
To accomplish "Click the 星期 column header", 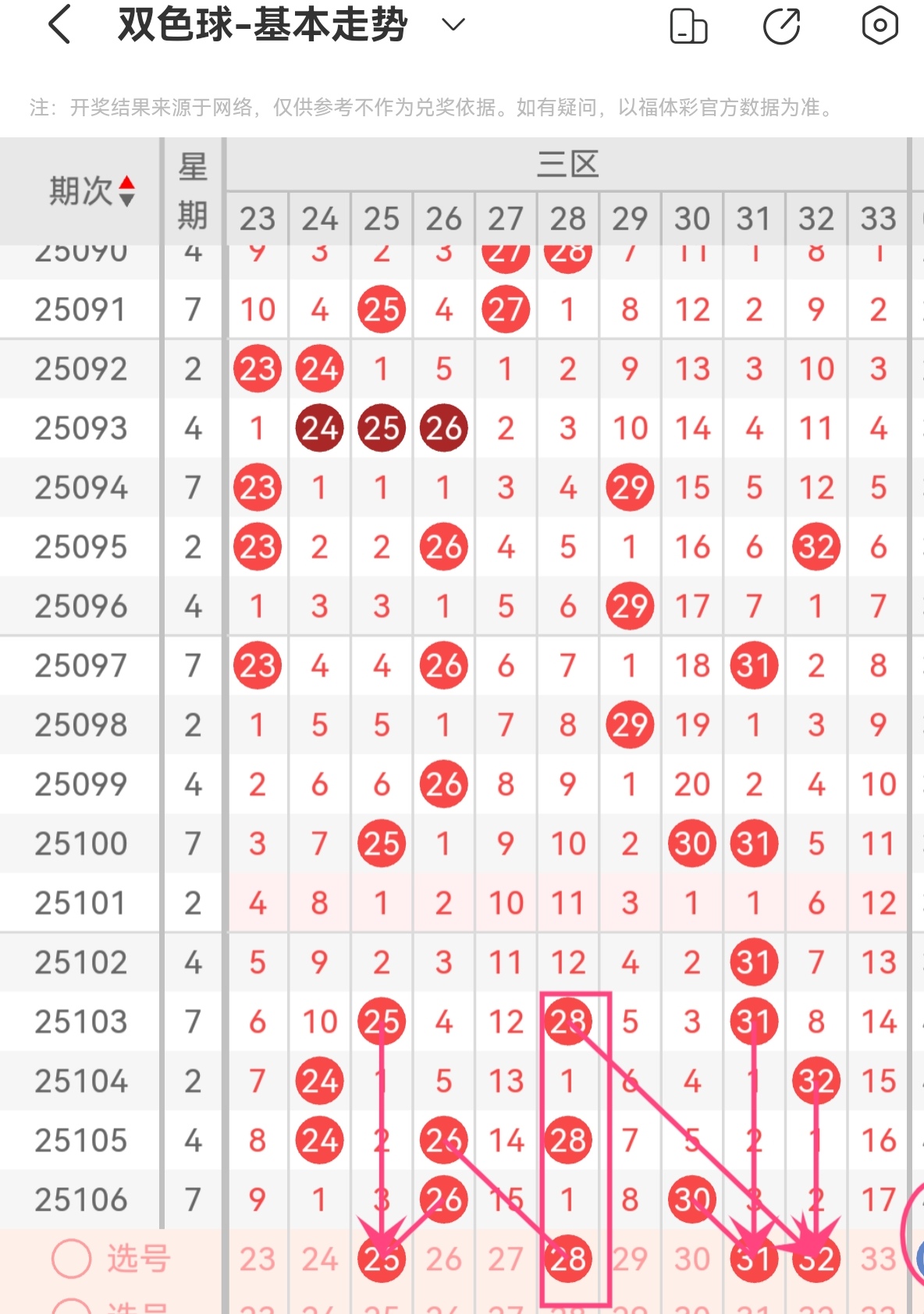I will pos(192,190).
